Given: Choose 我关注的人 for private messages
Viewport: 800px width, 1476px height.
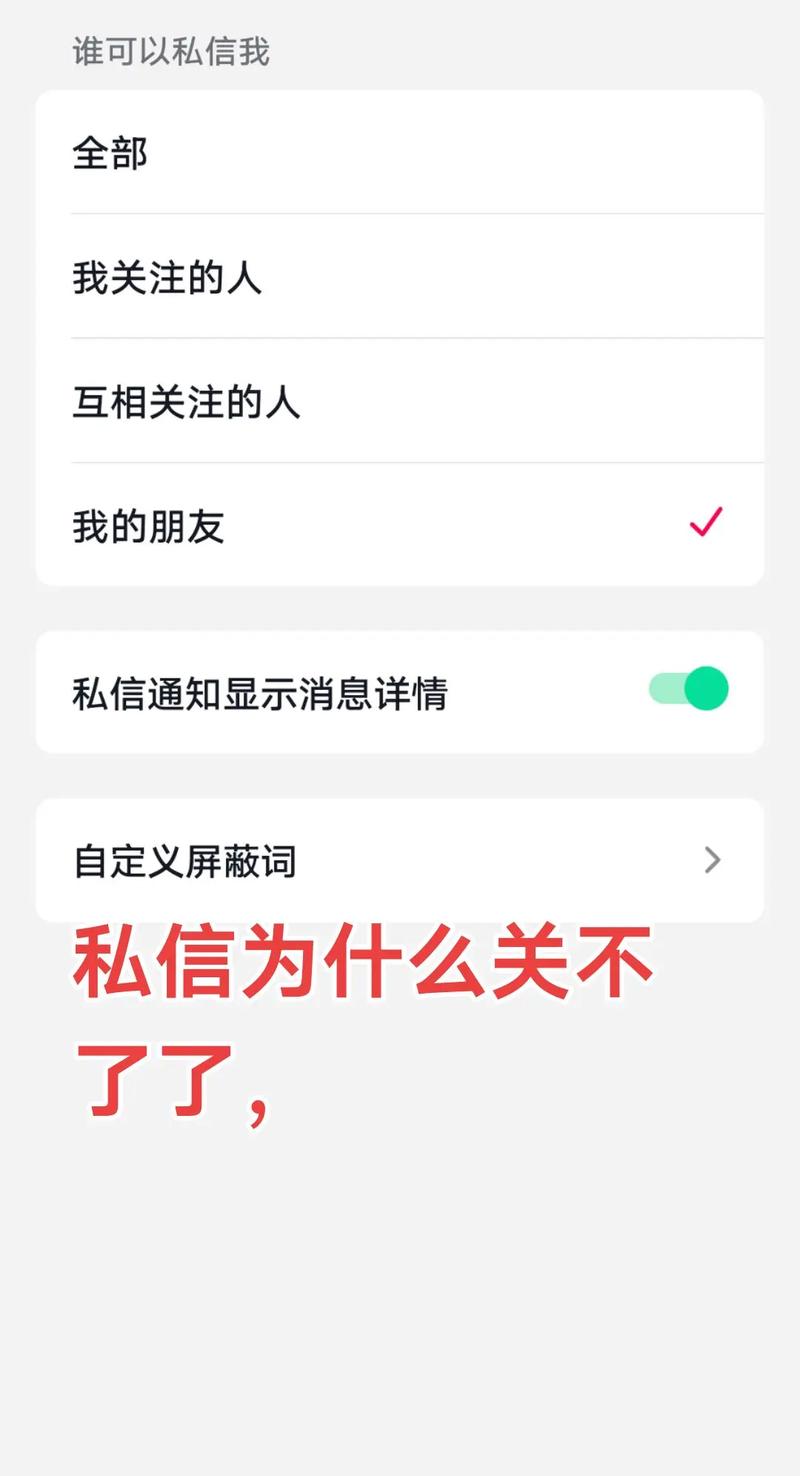Looking at the screenshot, I should pos(400,277).
